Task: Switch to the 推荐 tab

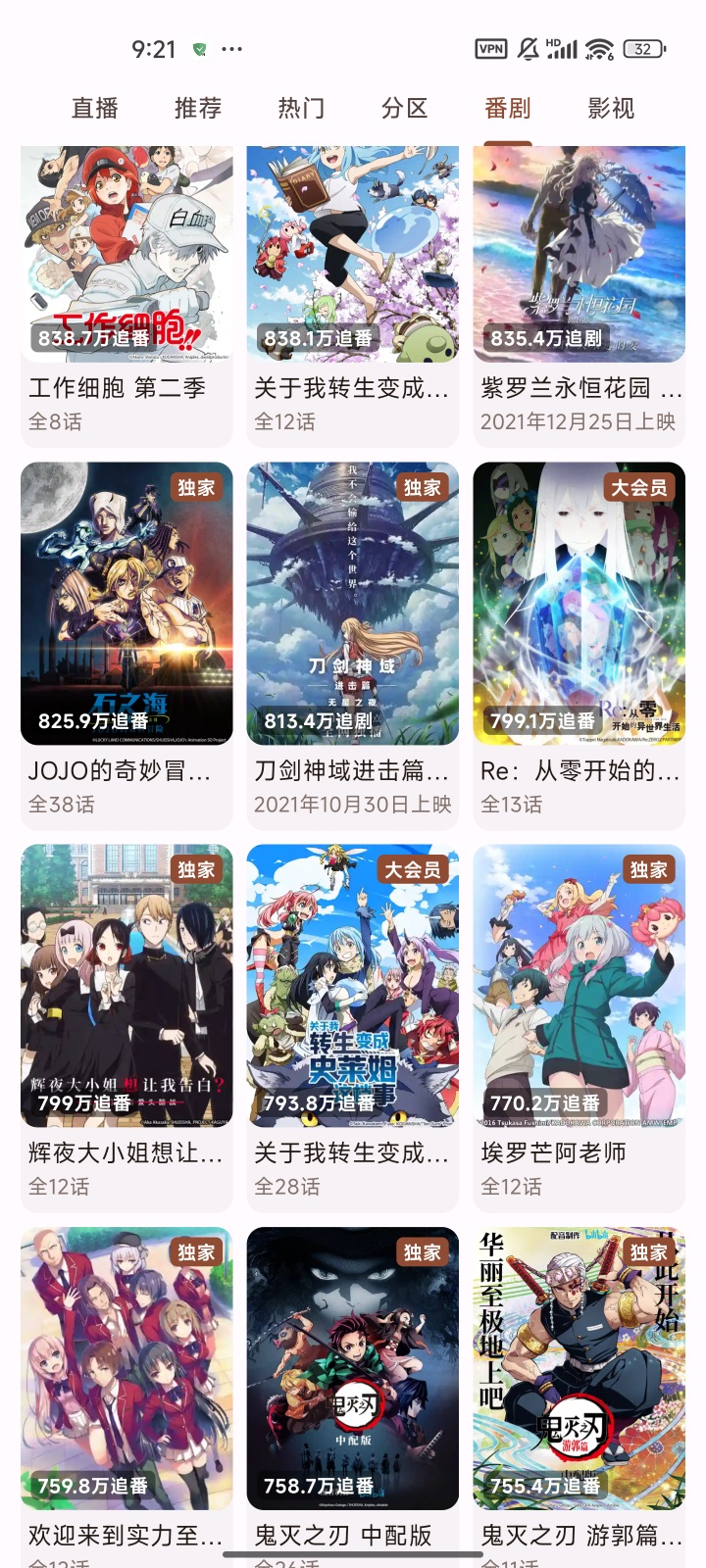Action: coord(198,108)
